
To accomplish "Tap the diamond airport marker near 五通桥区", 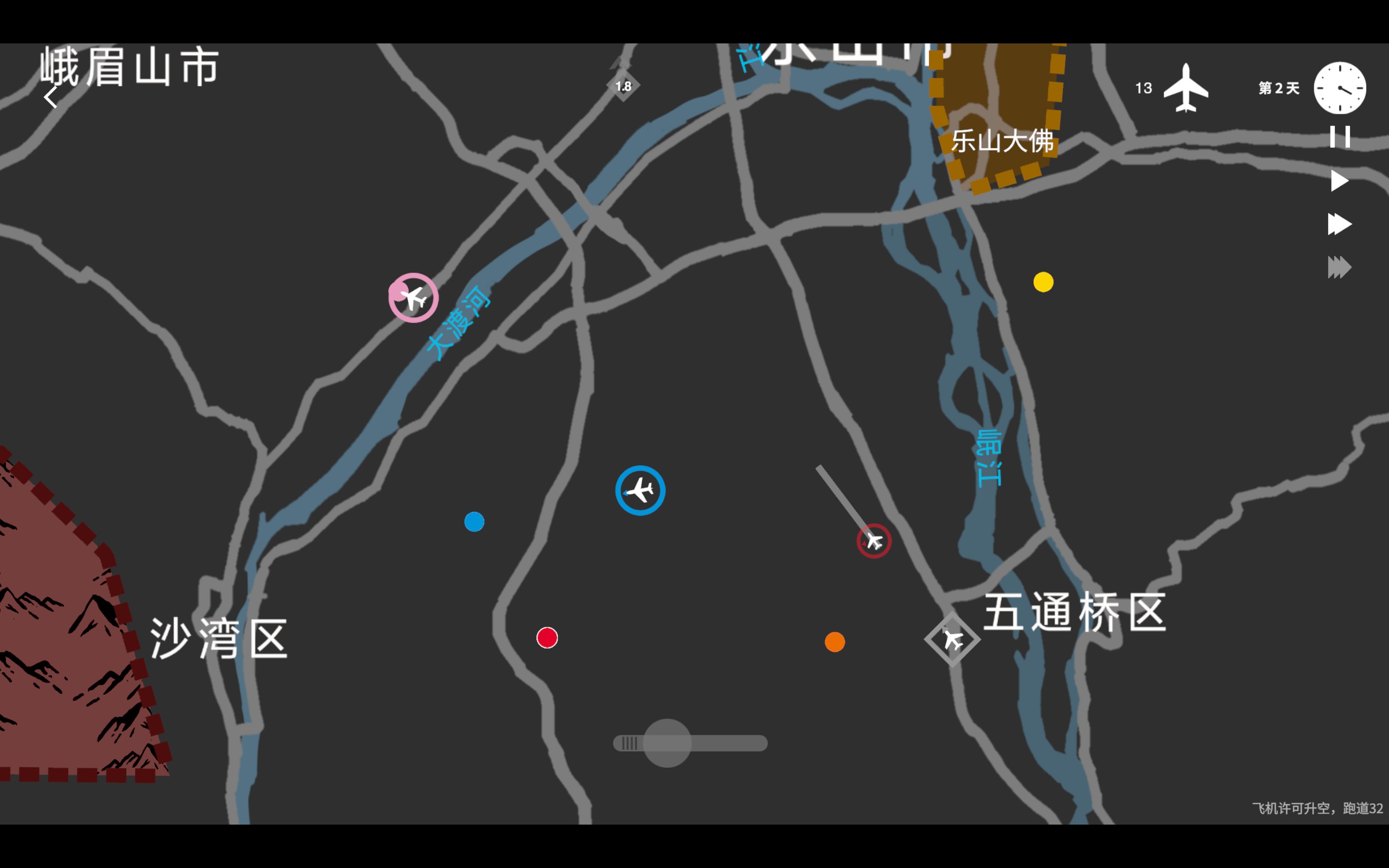I will 952,639.
